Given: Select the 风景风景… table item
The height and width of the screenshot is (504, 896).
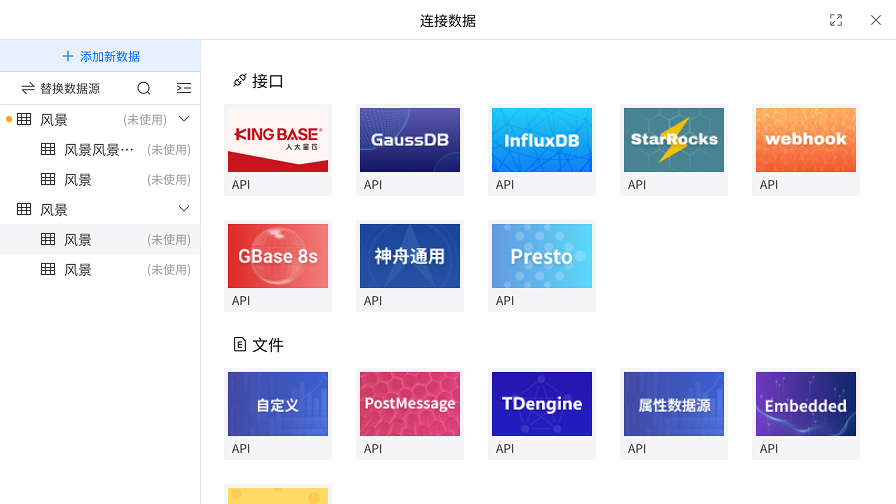Looking at the screenshot, I should click(98, 150).
